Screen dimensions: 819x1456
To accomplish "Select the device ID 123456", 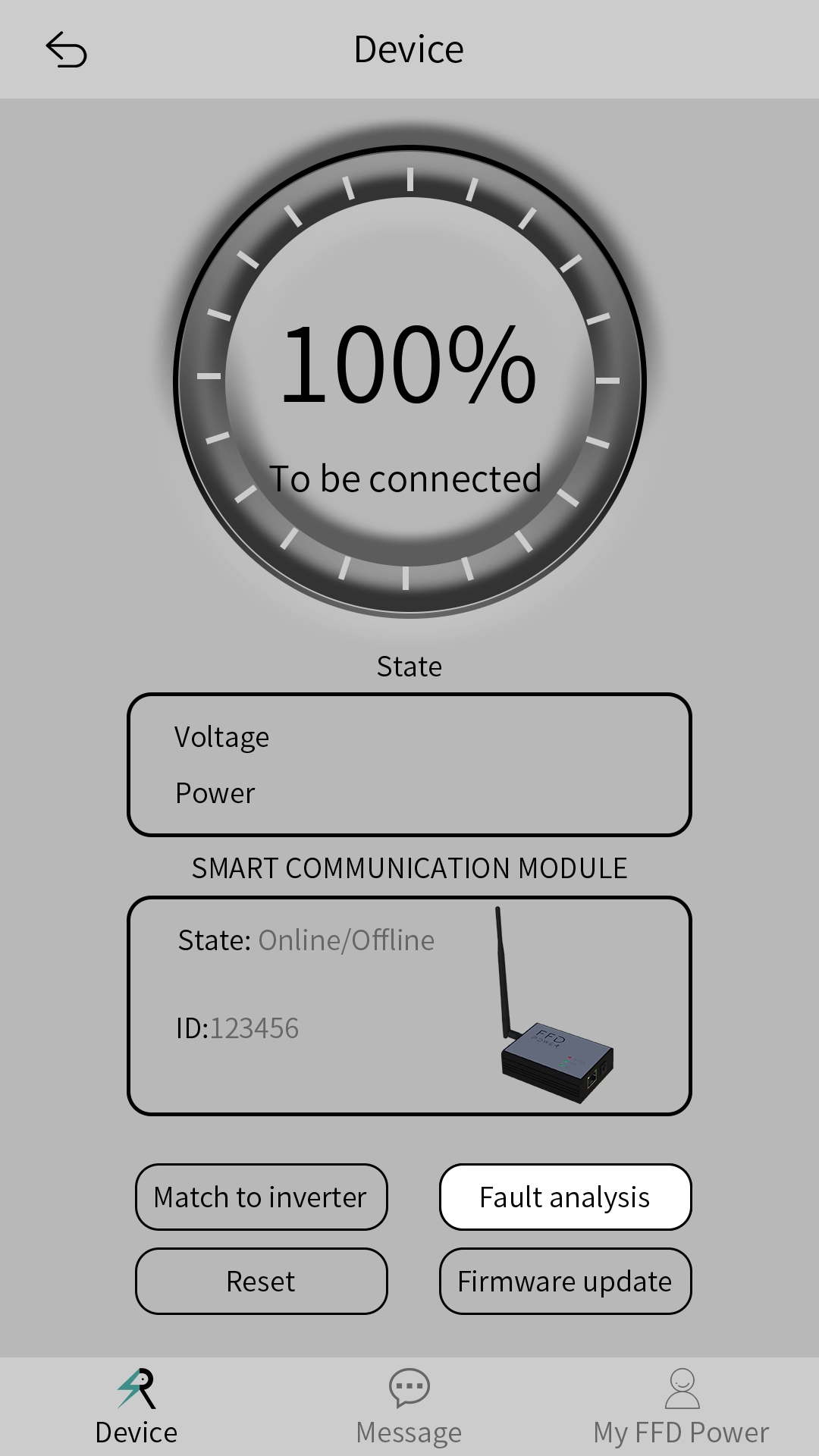I will [x=255, y=1028].
